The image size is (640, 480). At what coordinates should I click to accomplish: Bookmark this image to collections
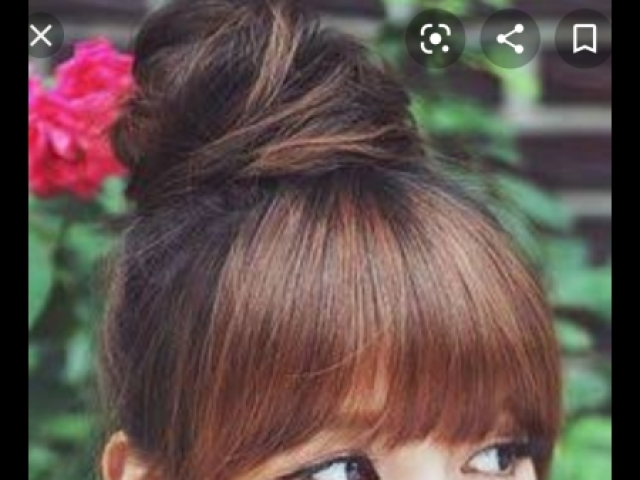tap(585, 39)
